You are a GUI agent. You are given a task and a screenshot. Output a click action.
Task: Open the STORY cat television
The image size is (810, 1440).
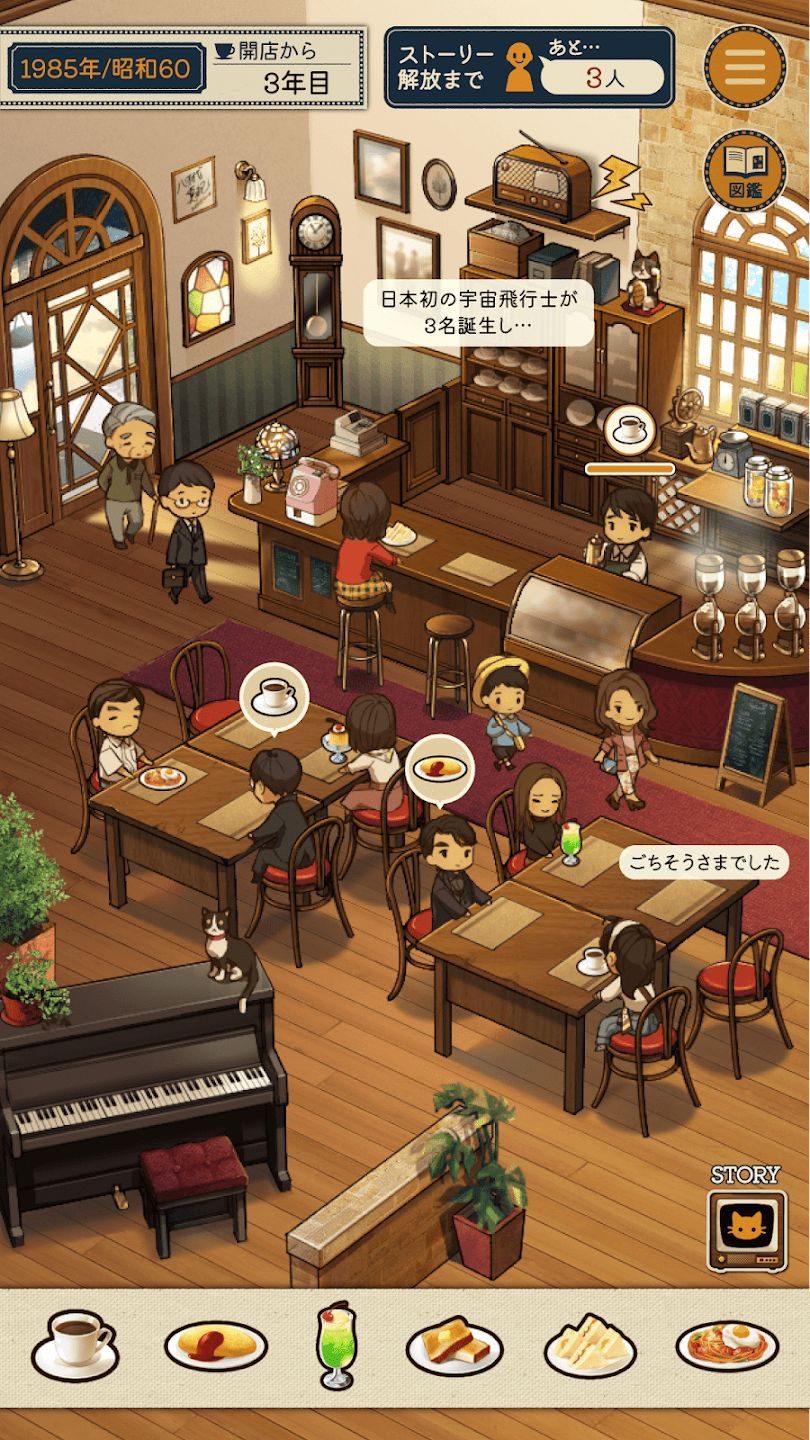(746, 1231)
